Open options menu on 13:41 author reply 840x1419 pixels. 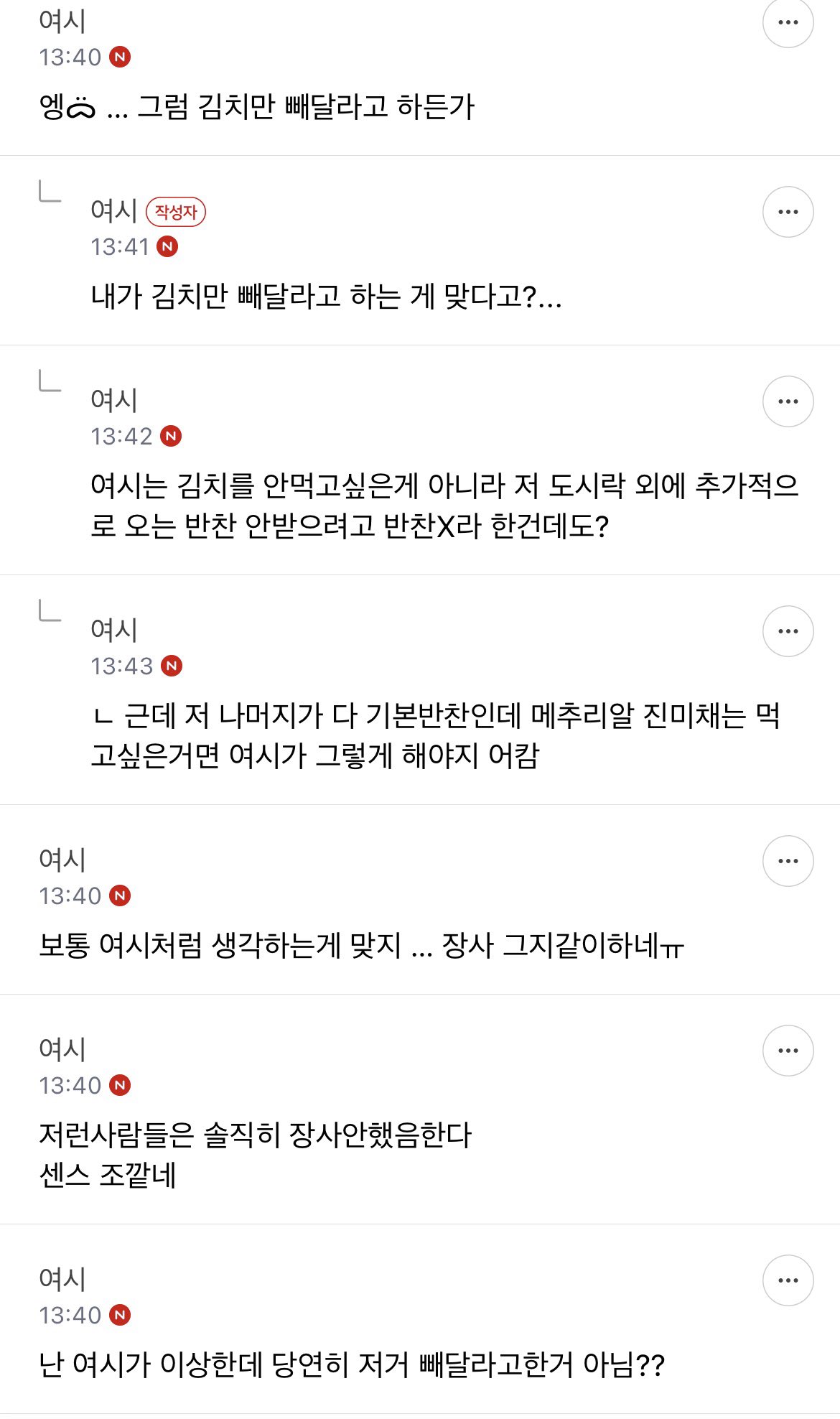788,212
